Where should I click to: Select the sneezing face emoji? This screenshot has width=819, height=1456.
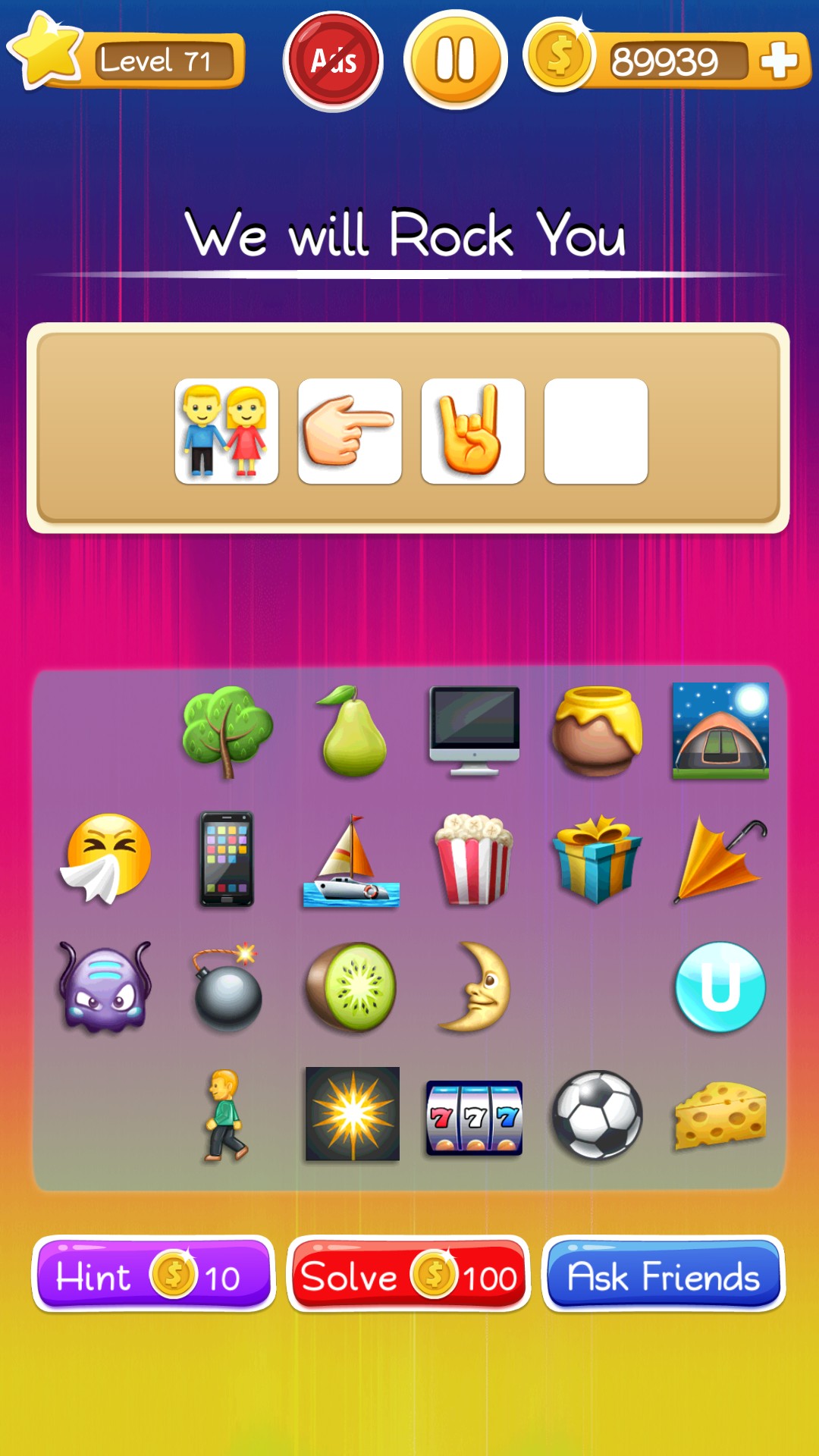[x=105, y=858]
